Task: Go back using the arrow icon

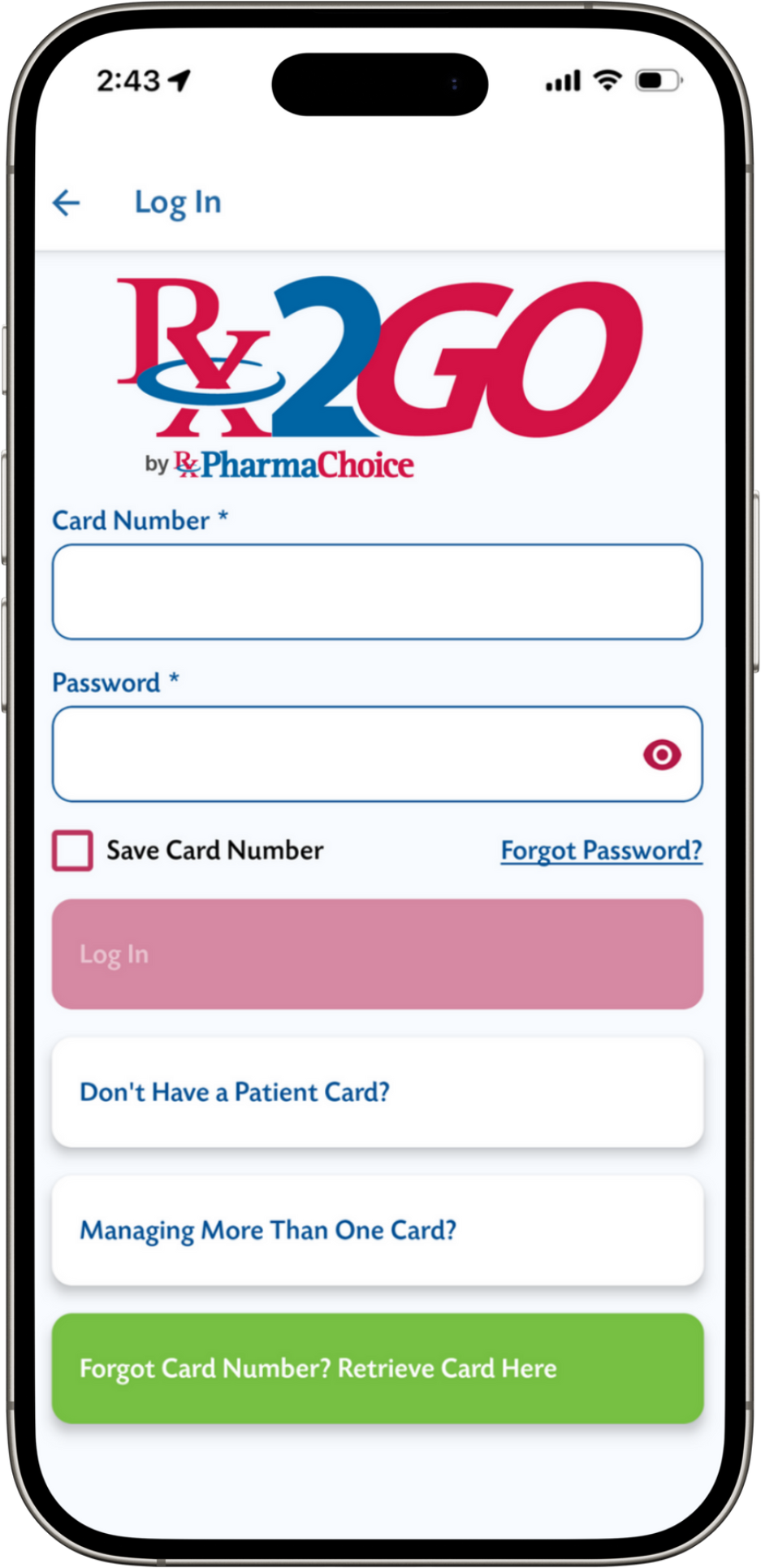Action: [x=67, y=202]
